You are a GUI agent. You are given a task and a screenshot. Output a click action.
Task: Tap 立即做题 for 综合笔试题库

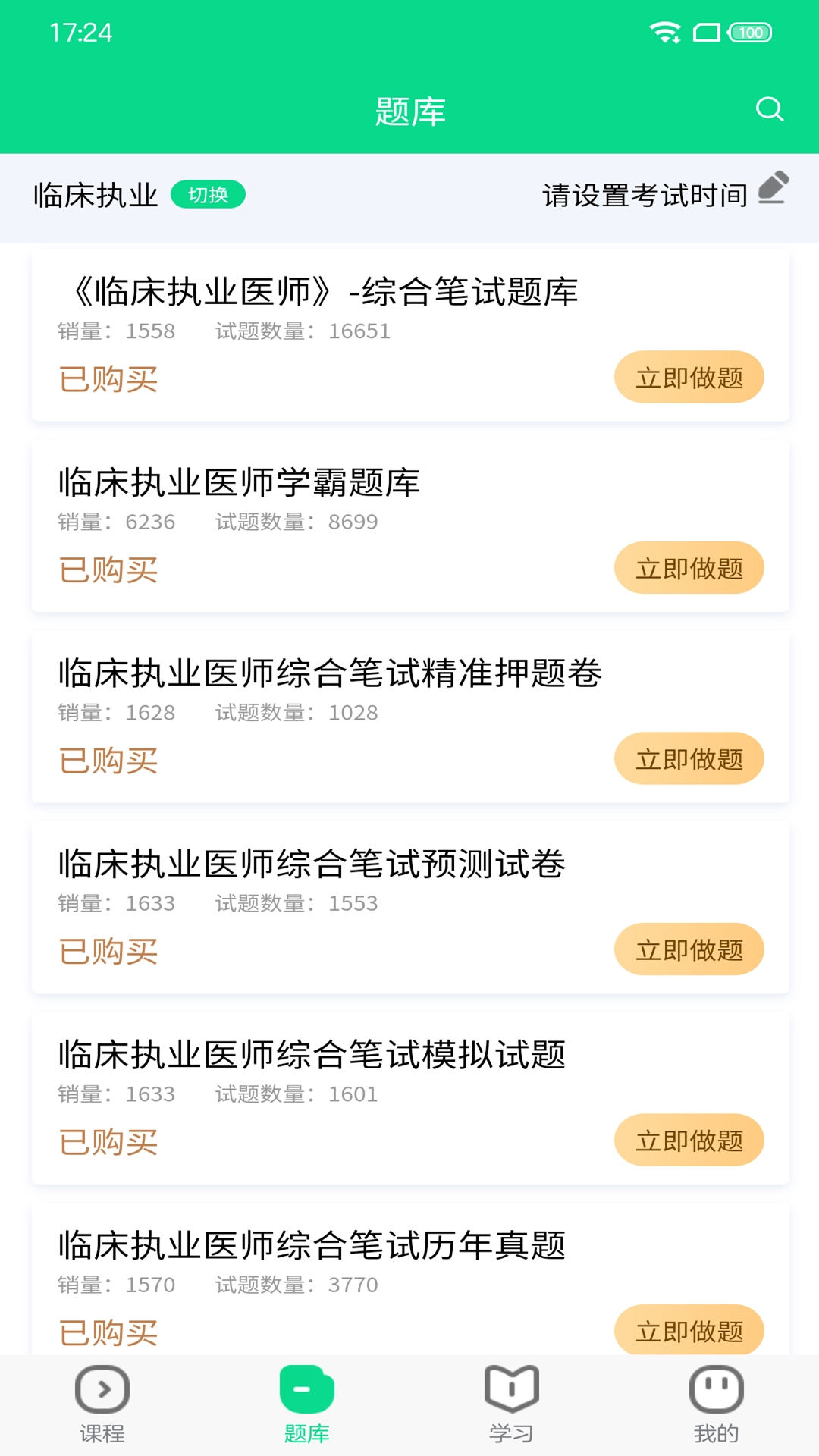click(x=689, y=377)
